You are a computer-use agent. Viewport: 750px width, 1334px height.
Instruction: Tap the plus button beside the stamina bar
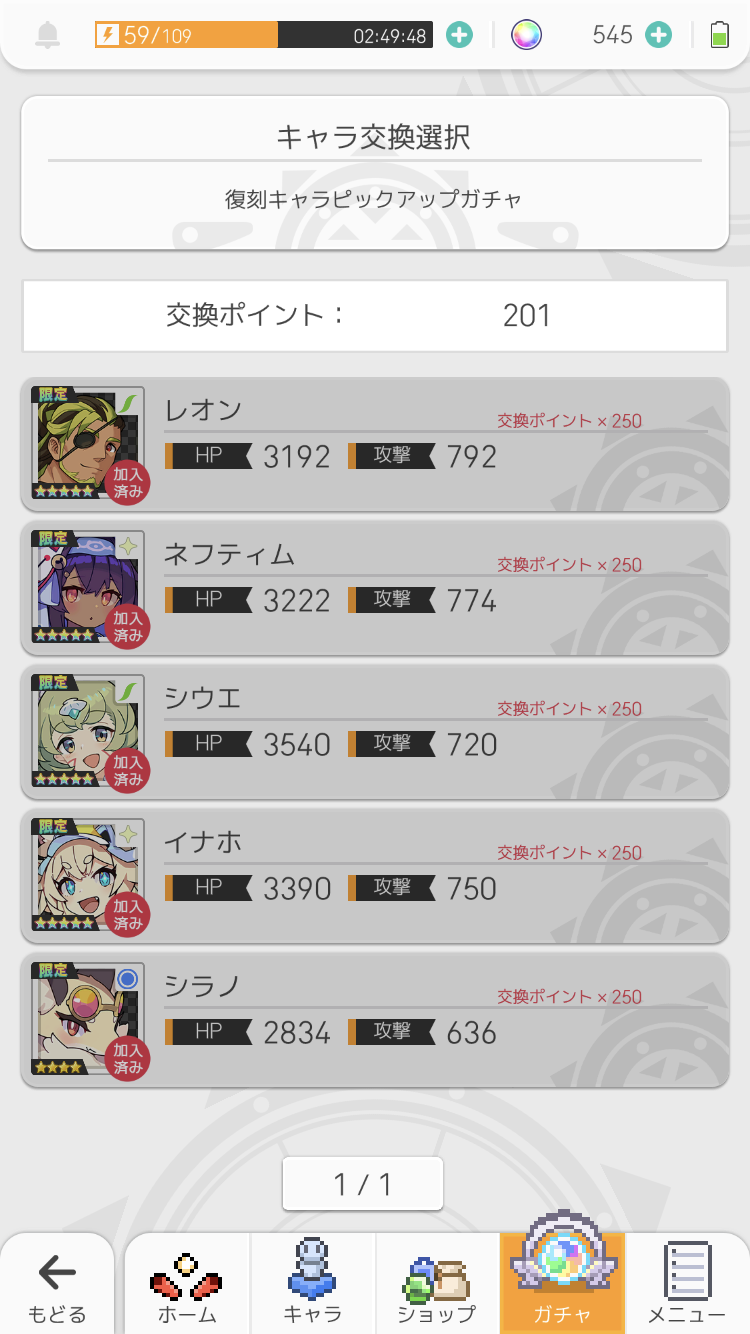pos(459,35)
